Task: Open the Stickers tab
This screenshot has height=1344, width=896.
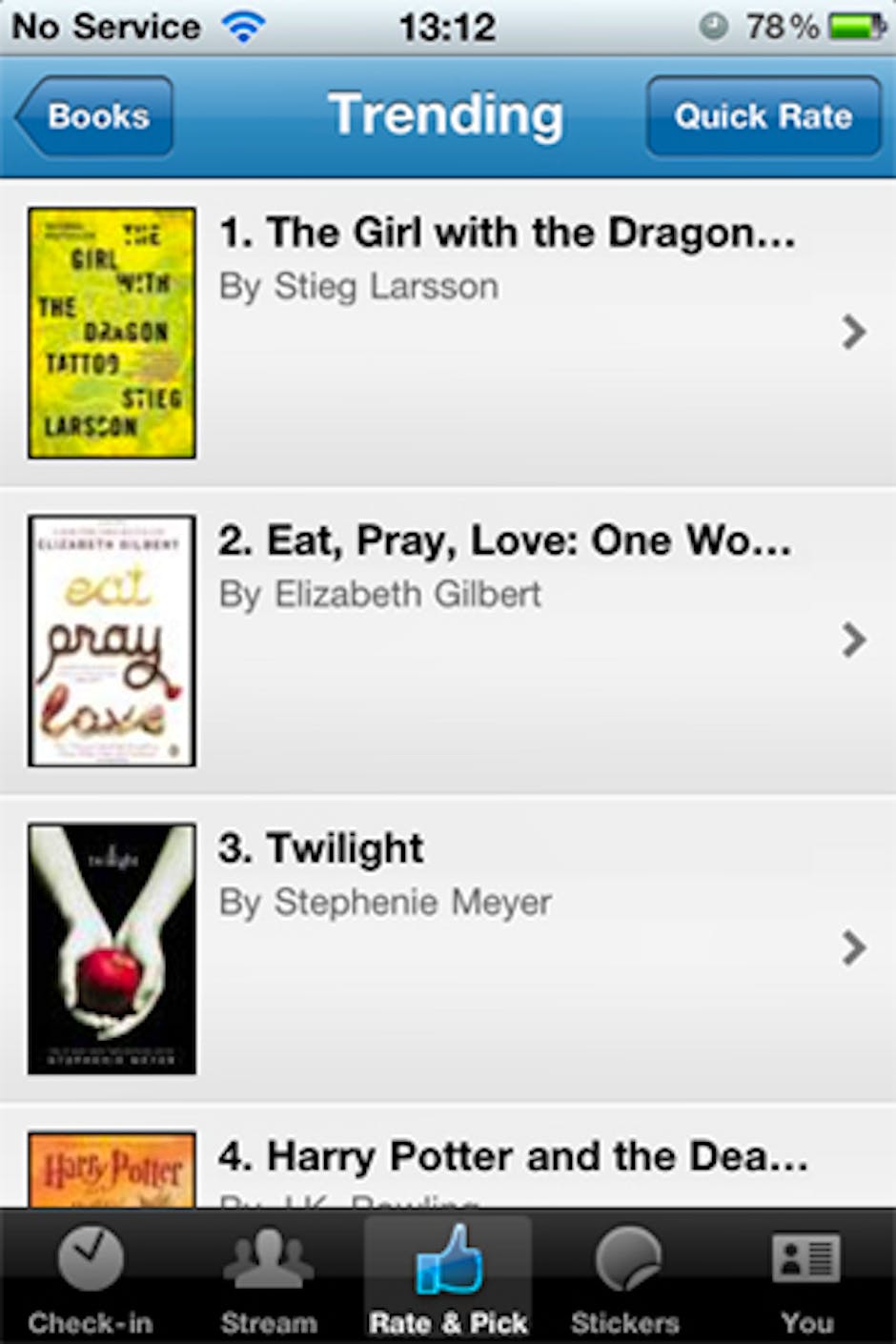Action: coord(626,1277)
